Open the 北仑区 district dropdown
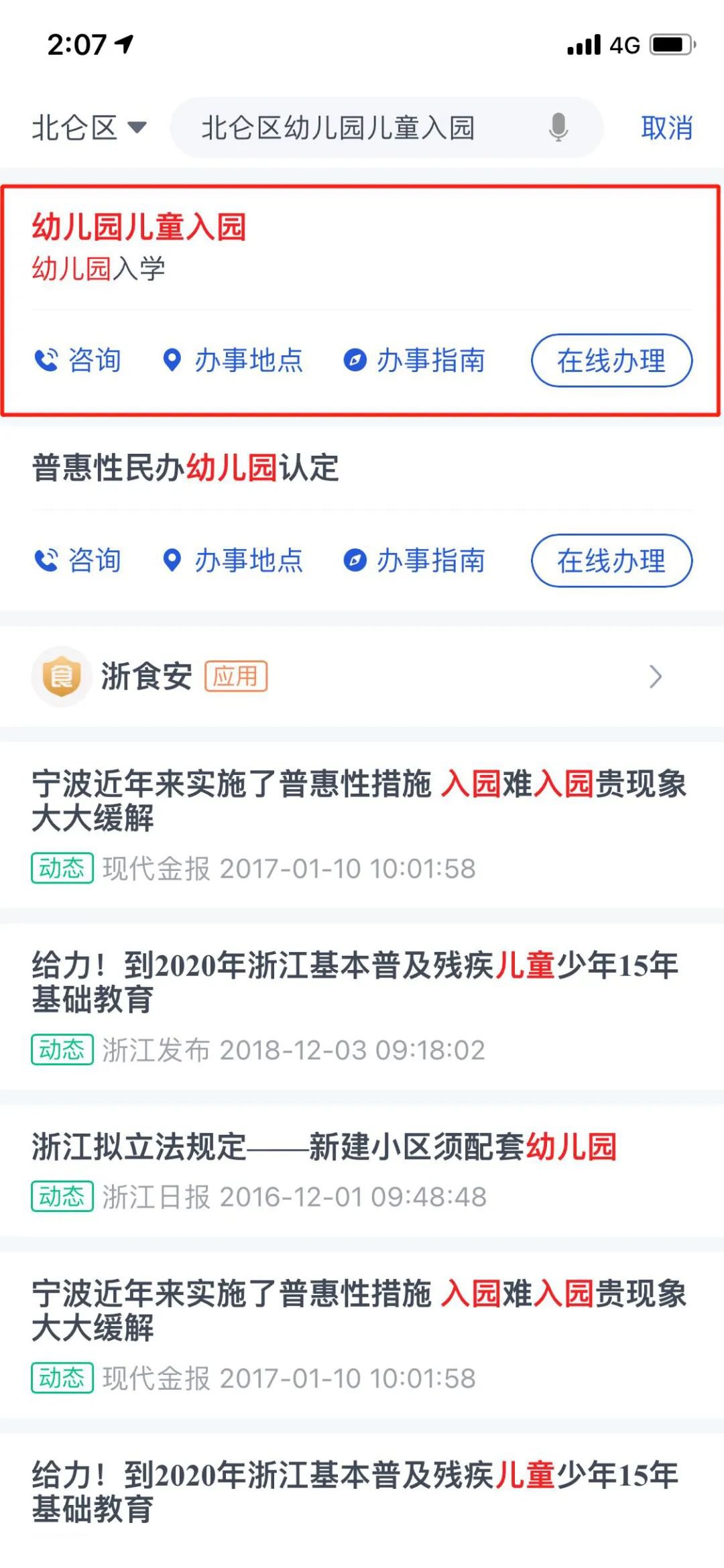724x1568 pixels. point(88,127)
